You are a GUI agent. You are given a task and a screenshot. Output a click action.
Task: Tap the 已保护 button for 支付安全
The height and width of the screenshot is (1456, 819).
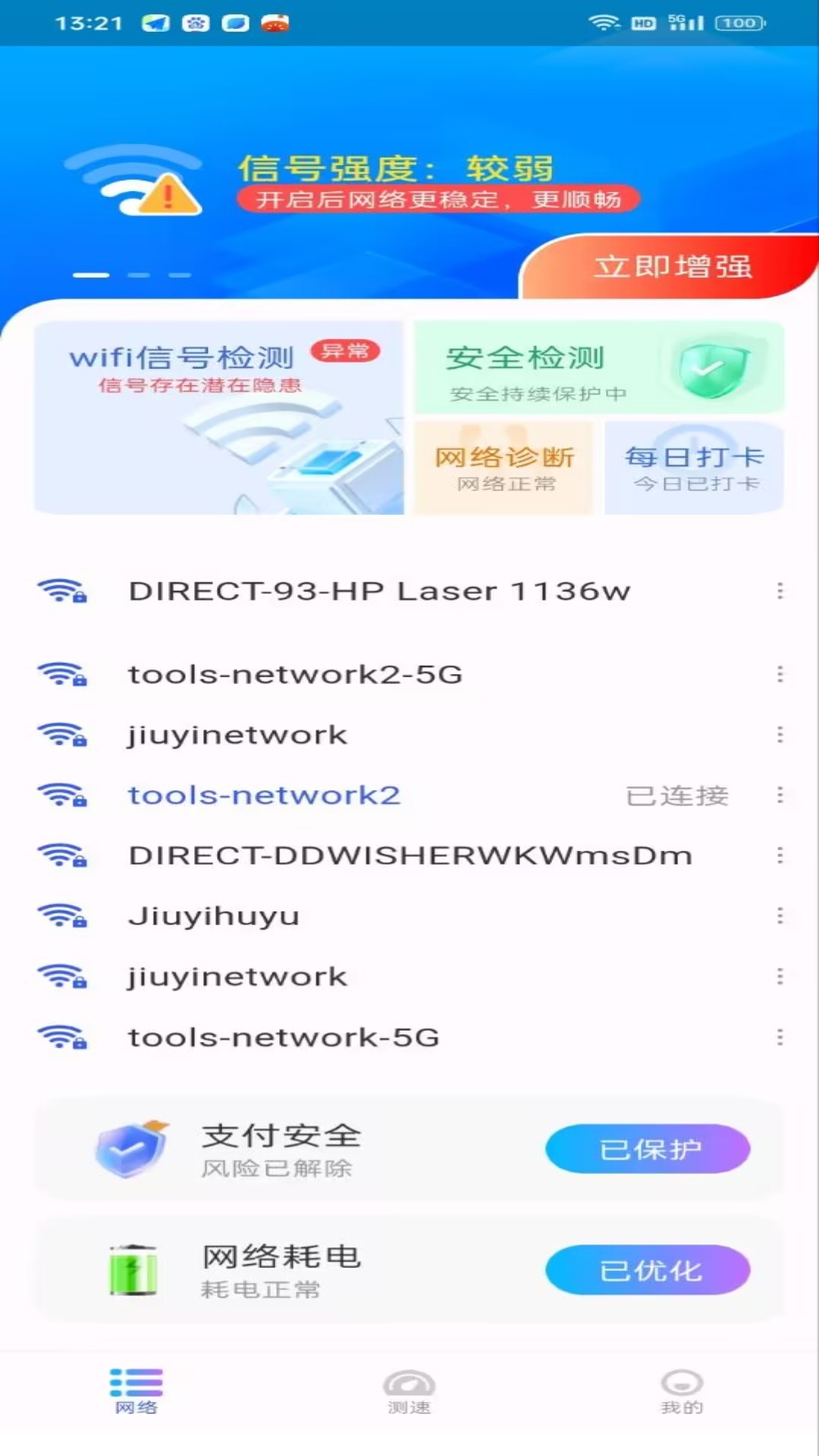(x=648, y=1149)
